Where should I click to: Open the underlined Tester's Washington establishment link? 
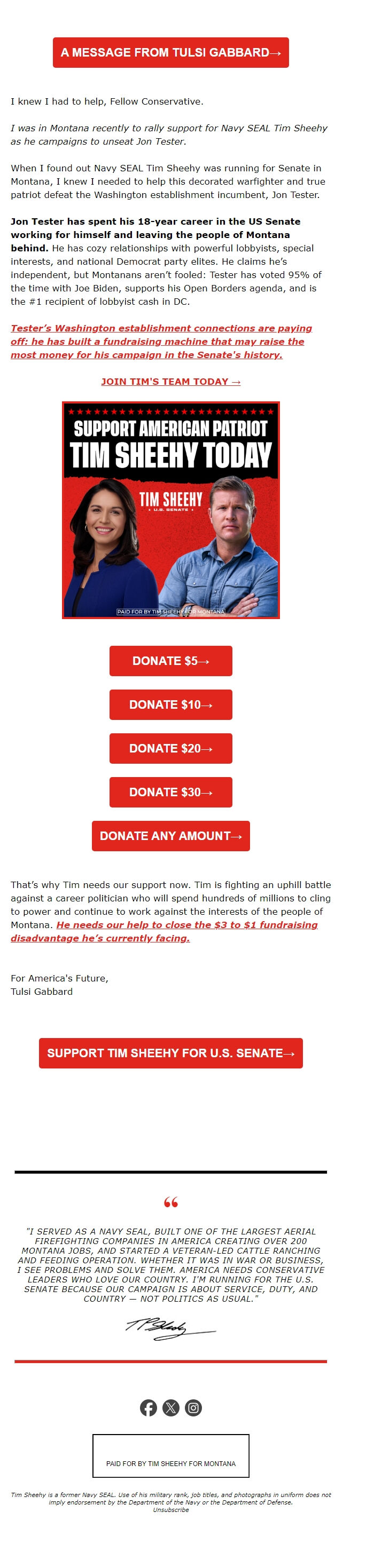pyautogui.click(x=161, y=342)
